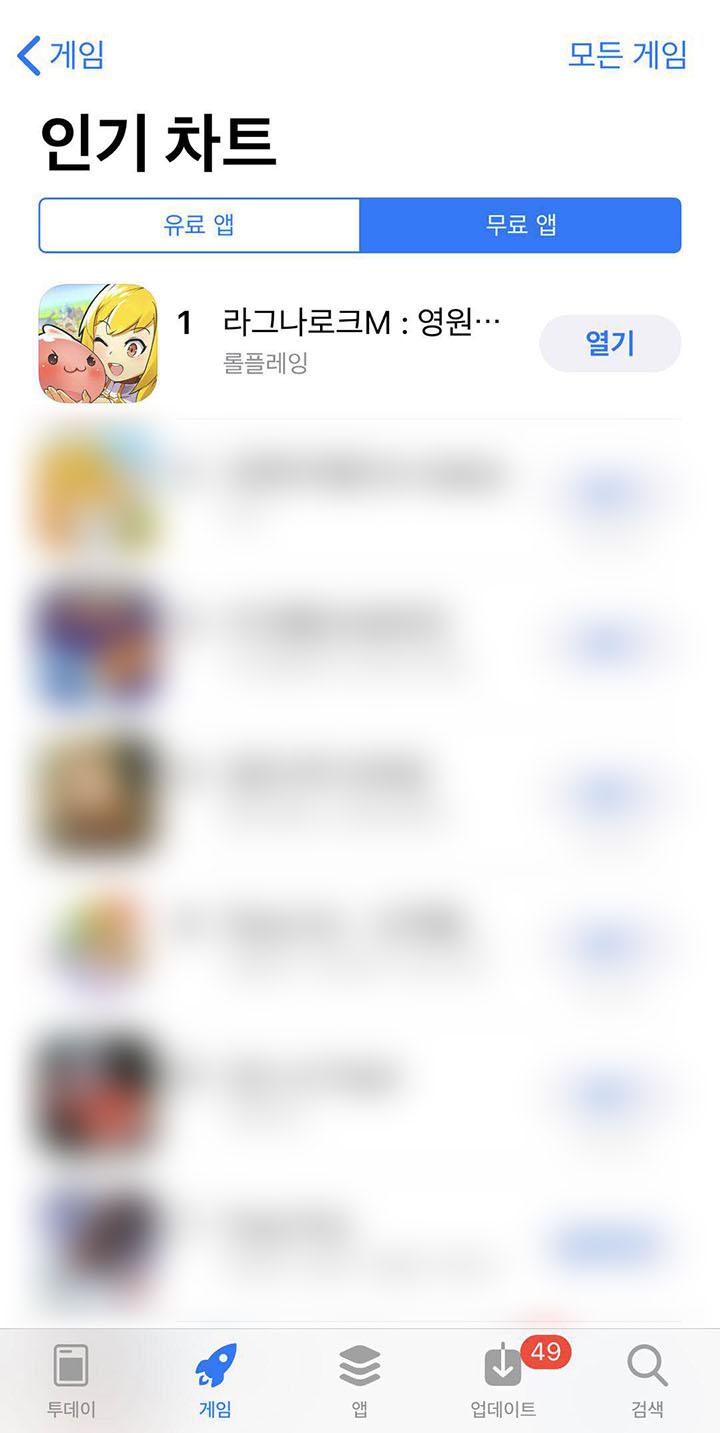
Task: Tap 열기 button for 라그나로크M
Action: pos(609,344)
